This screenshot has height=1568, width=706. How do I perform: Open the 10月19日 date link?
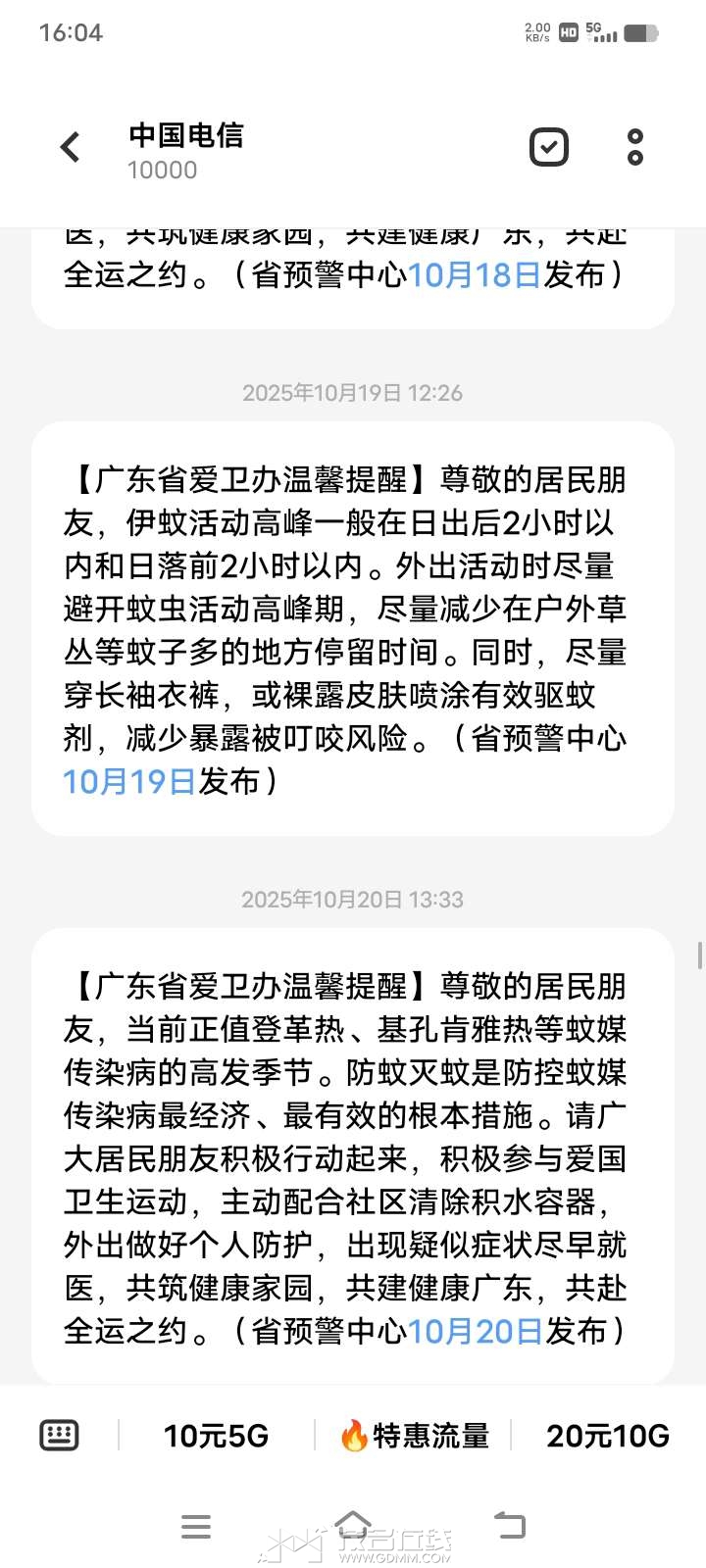click(x=128, y=781)
